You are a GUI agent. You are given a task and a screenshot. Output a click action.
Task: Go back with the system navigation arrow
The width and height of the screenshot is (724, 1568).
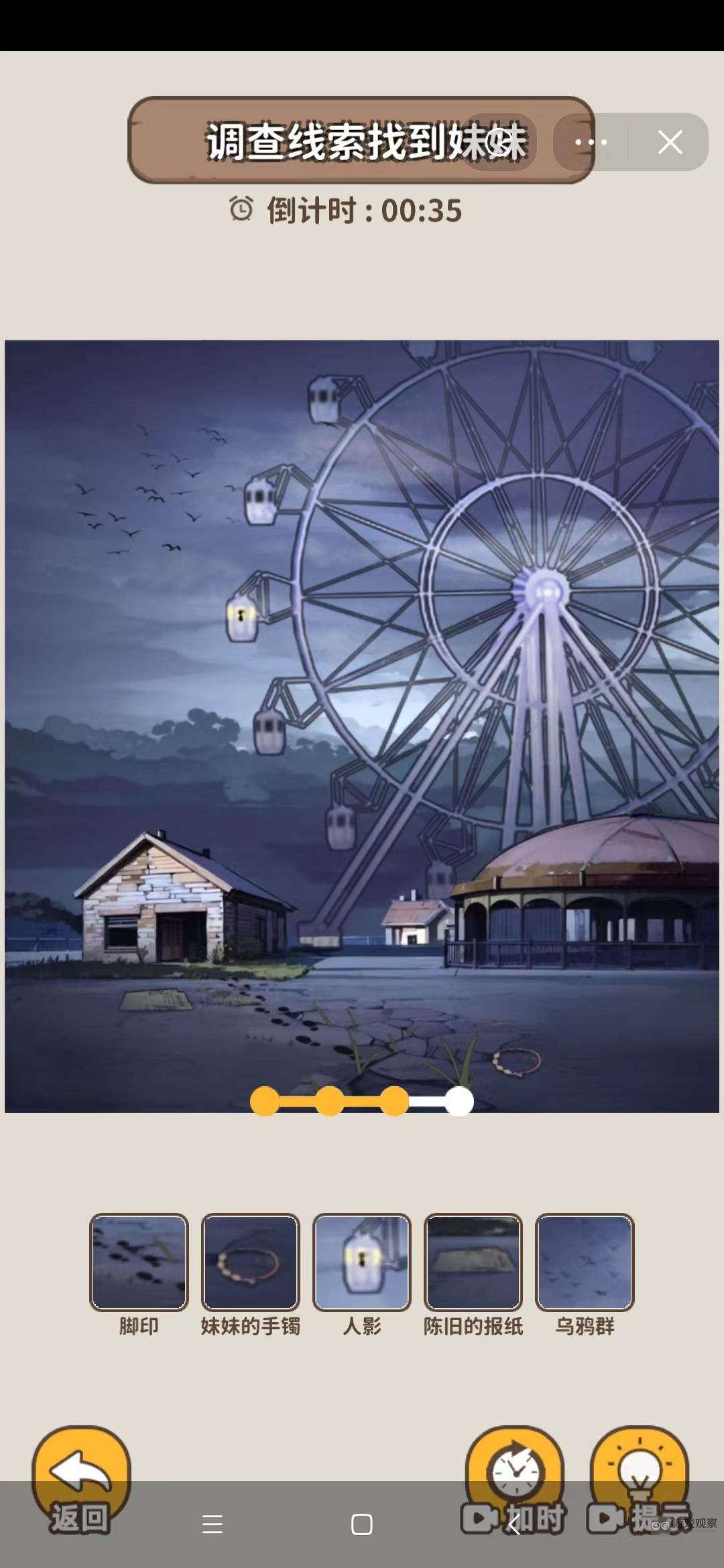click(514, 1524)
